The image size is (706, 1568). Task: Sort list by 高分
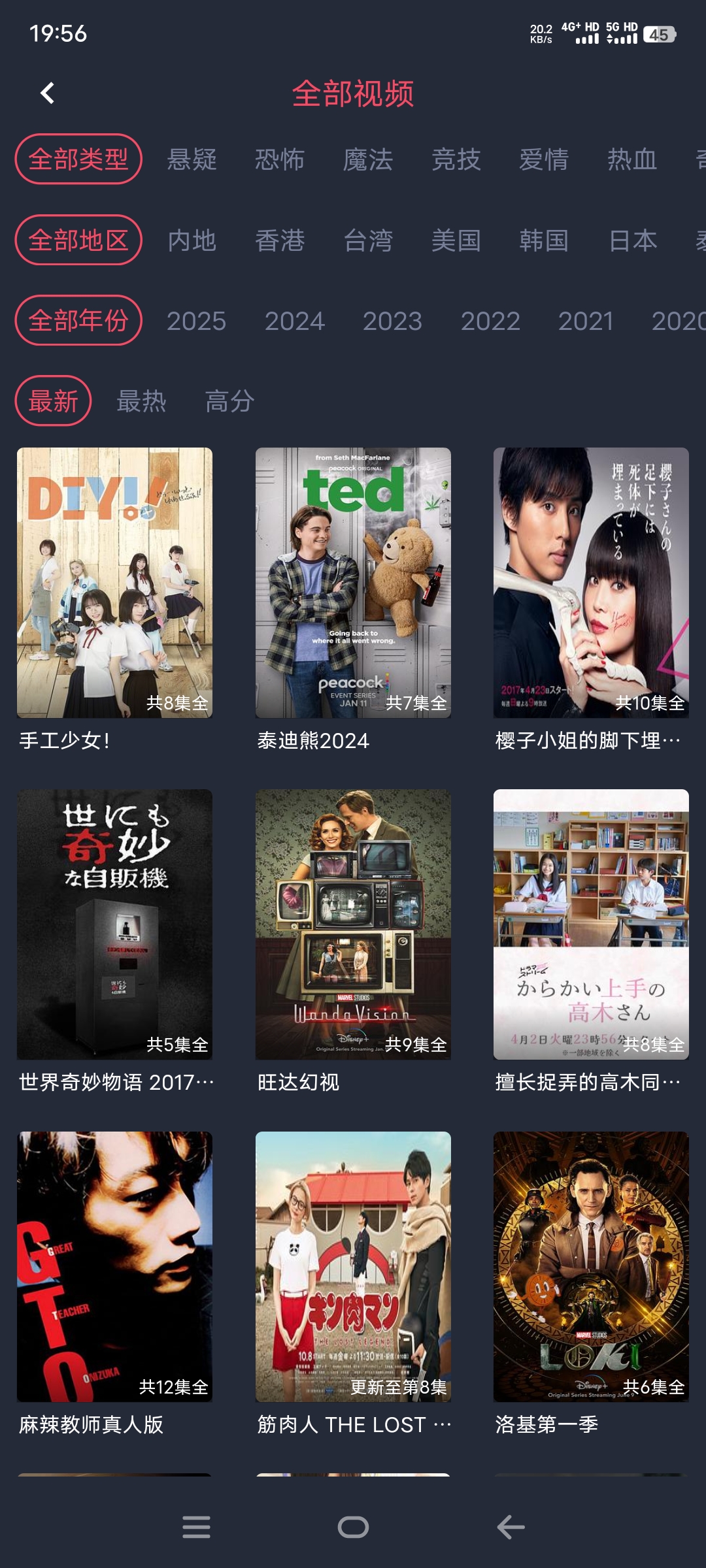(x=229, y=401)
